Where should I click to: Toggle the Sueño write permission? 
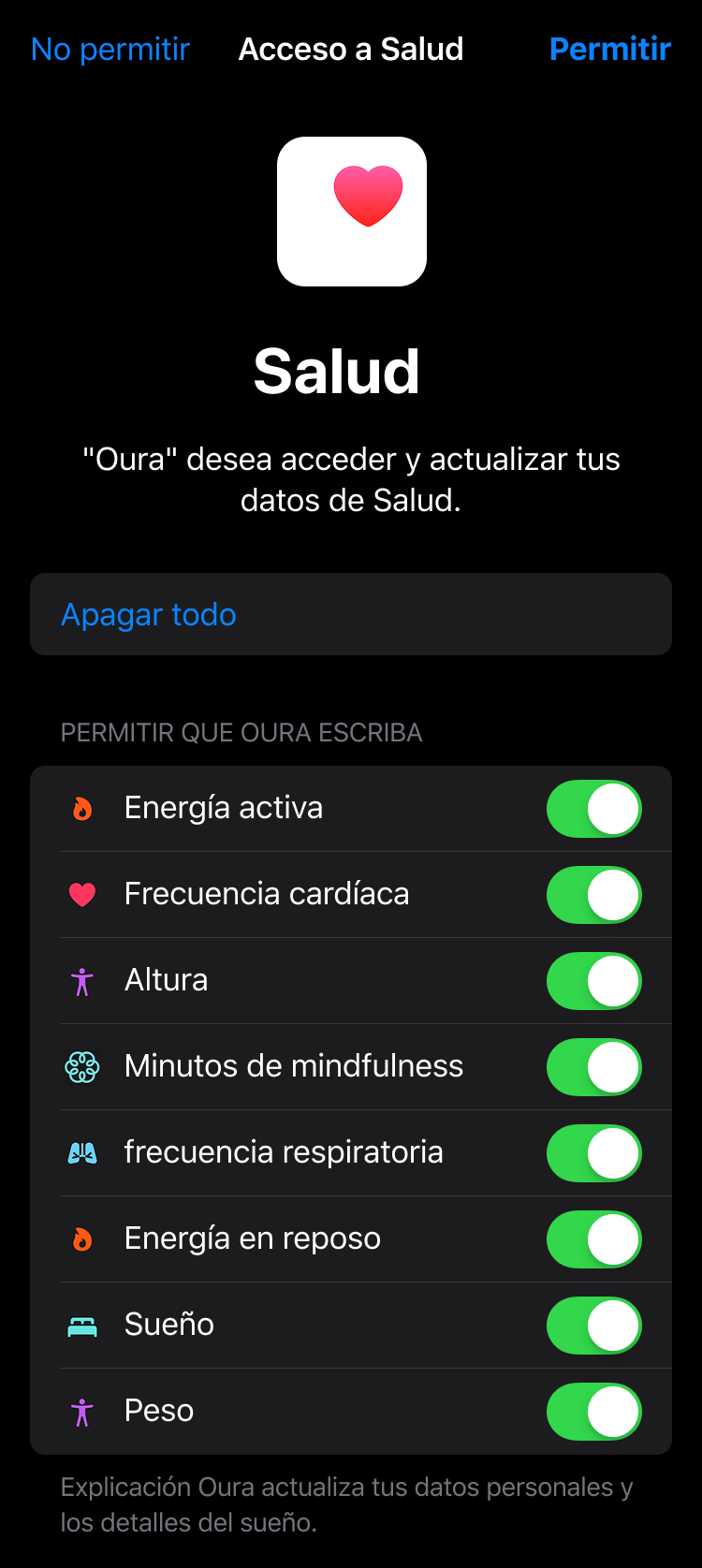tap(593, 1326)
